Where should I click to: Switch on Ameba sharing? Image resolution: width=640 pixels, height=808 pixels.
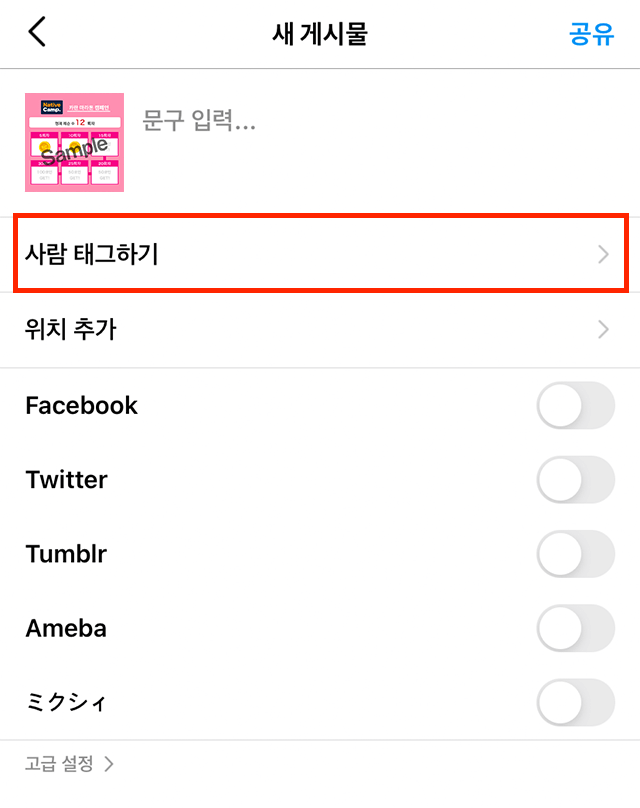(575, 628)
